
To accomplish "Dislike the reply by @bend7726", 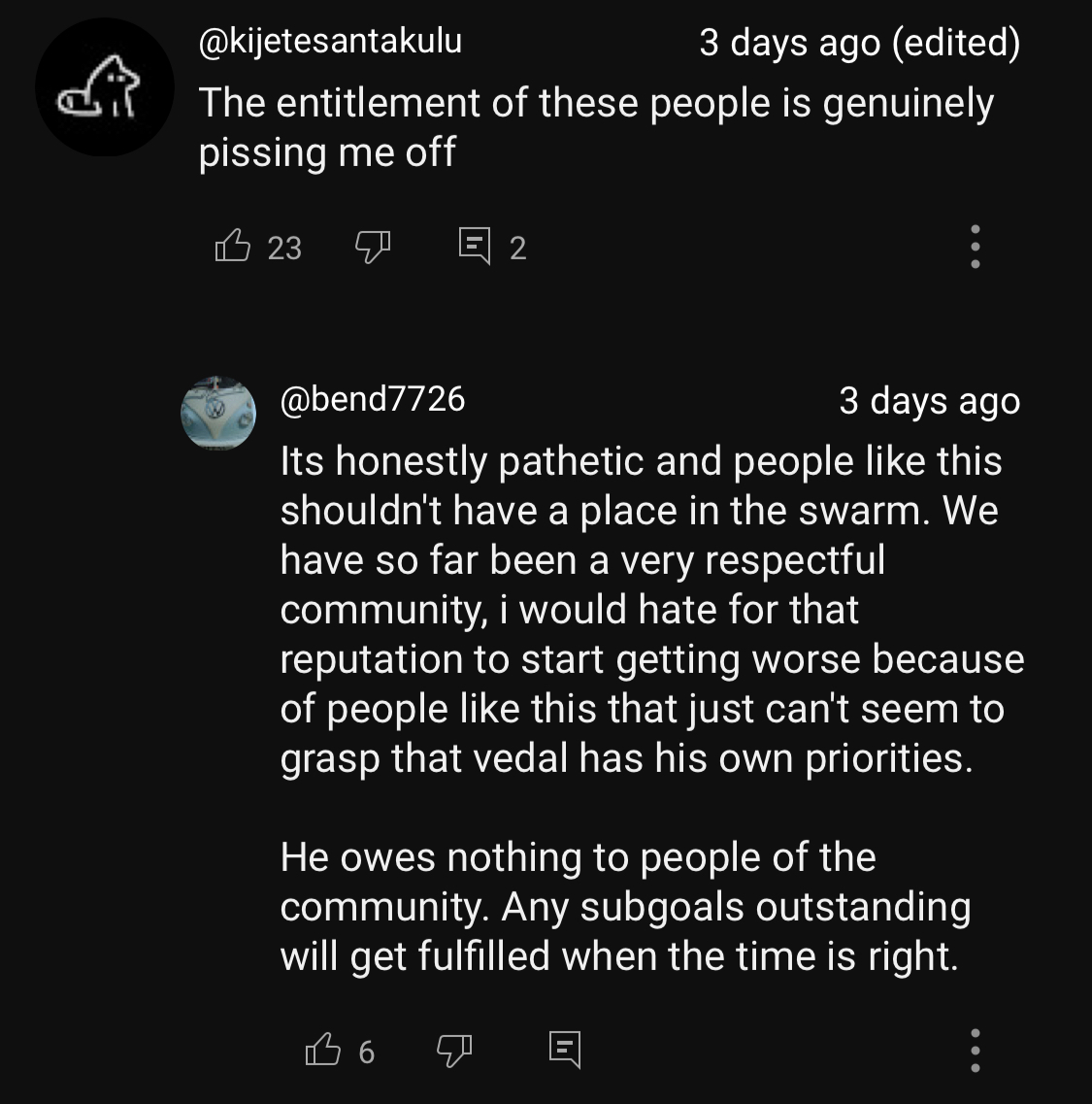I will (x=454, y=1049).
